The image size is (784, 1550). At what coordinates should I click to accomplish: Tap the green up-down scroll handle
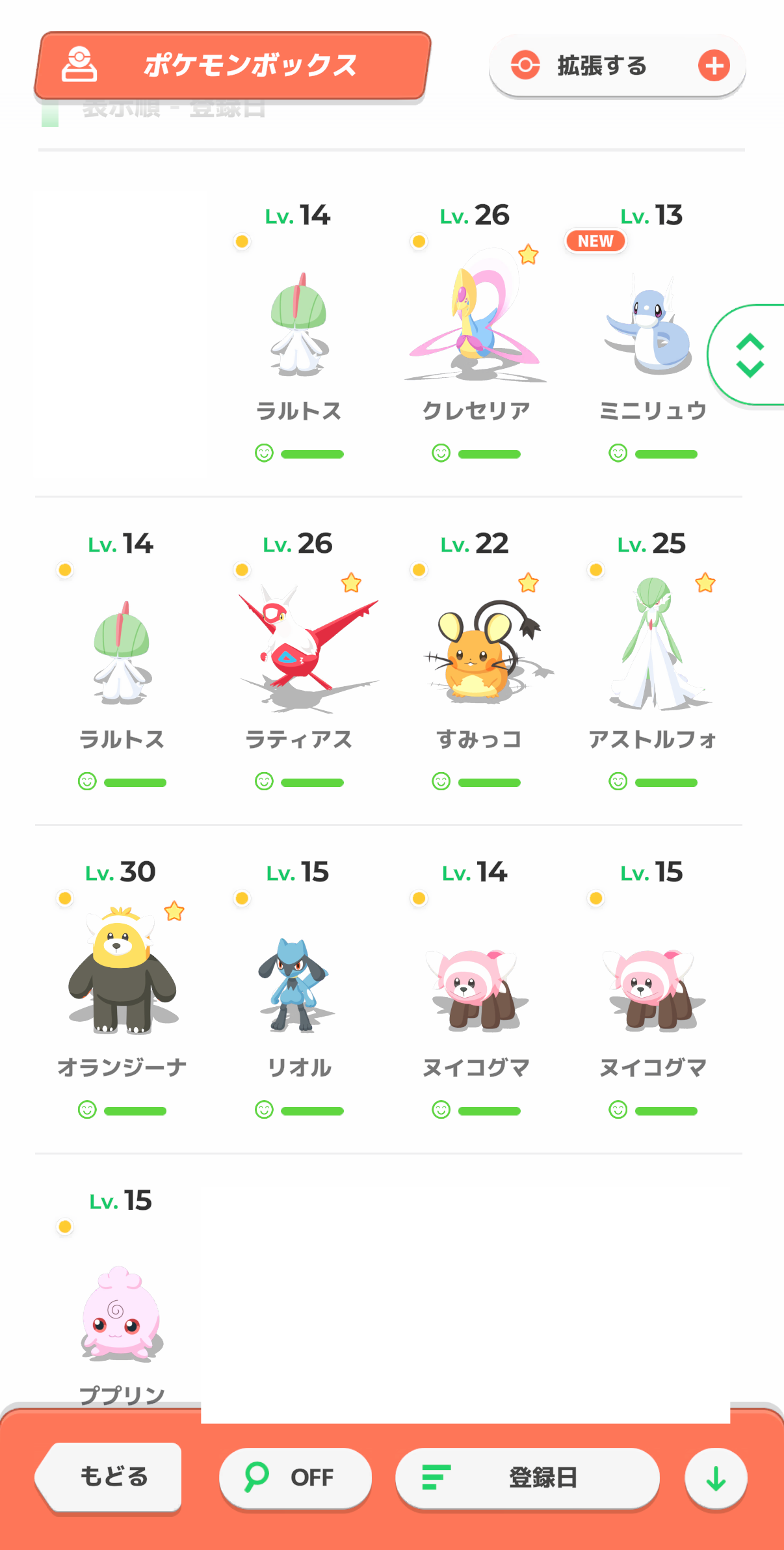(x=750, y=355)
